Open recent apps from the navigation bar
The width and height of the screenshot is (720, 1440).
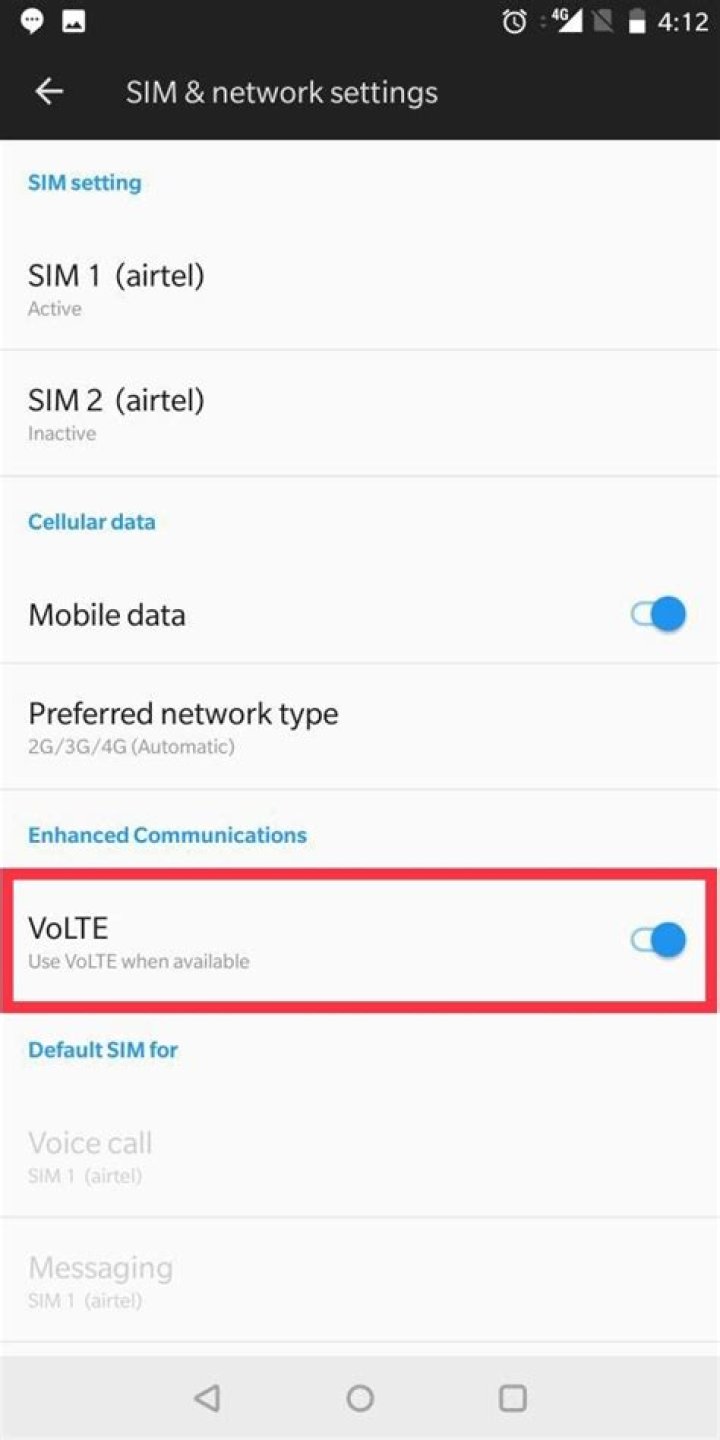[x=513, y=1398]
